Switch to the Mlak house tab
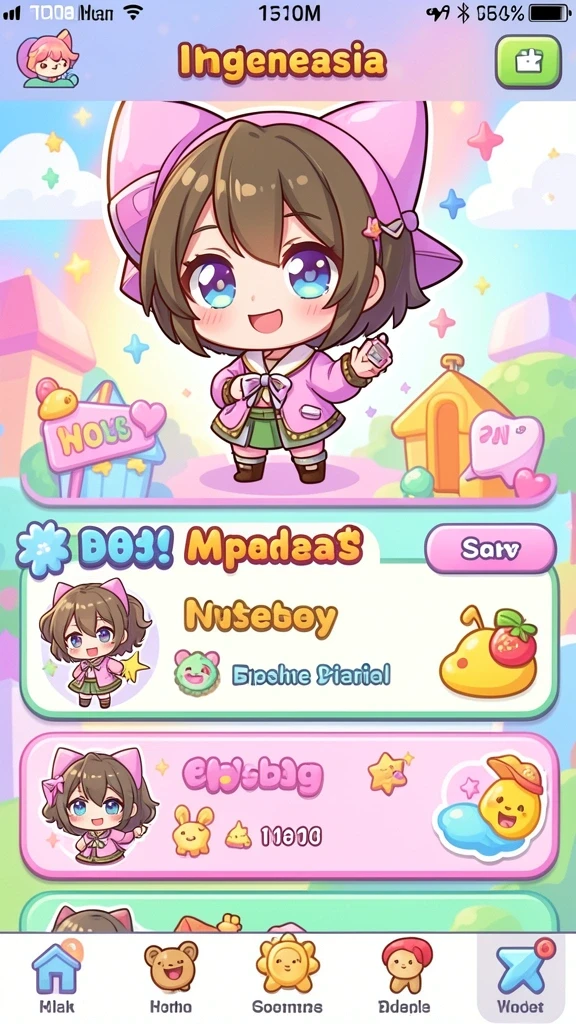 pos(57,976)
